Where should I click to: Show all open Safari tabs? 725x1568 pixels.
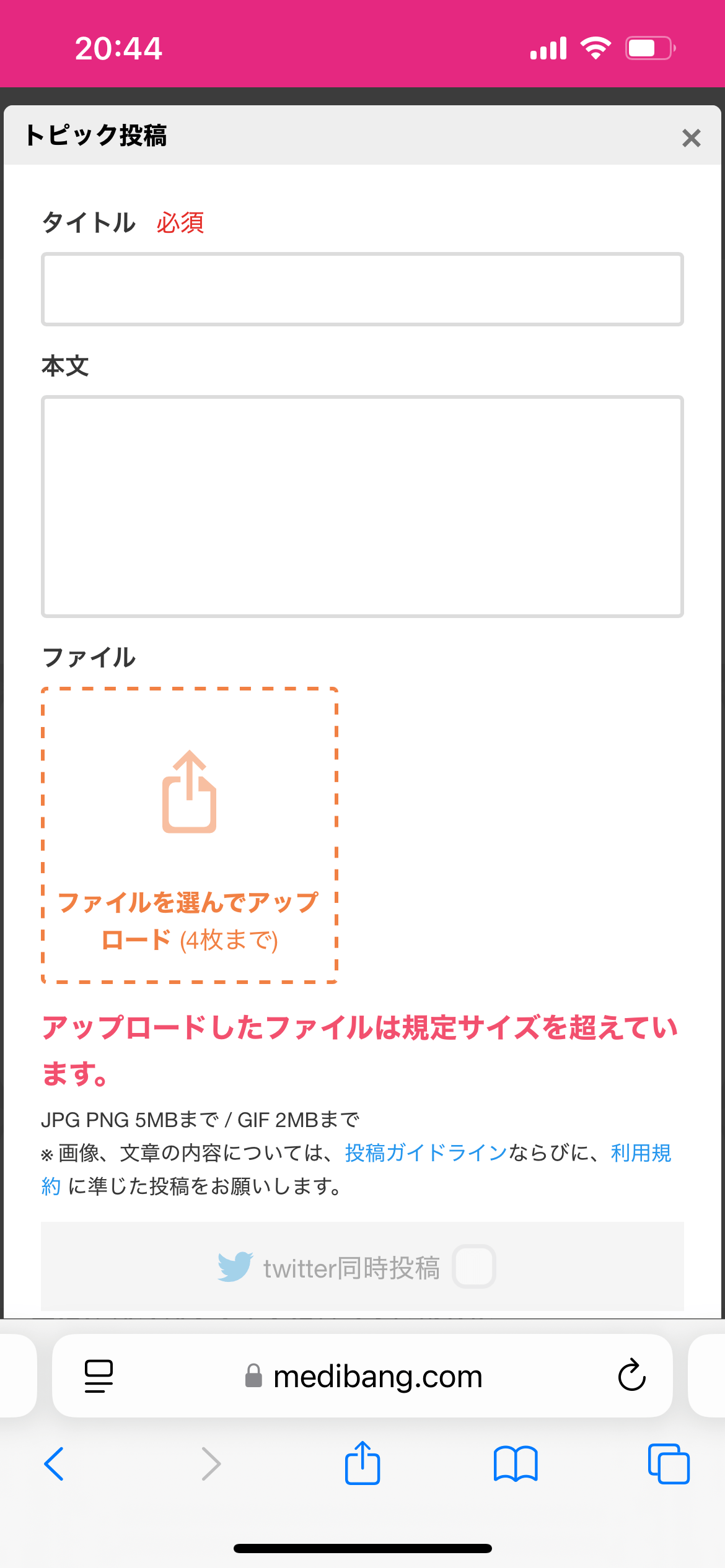(668, 1464)
